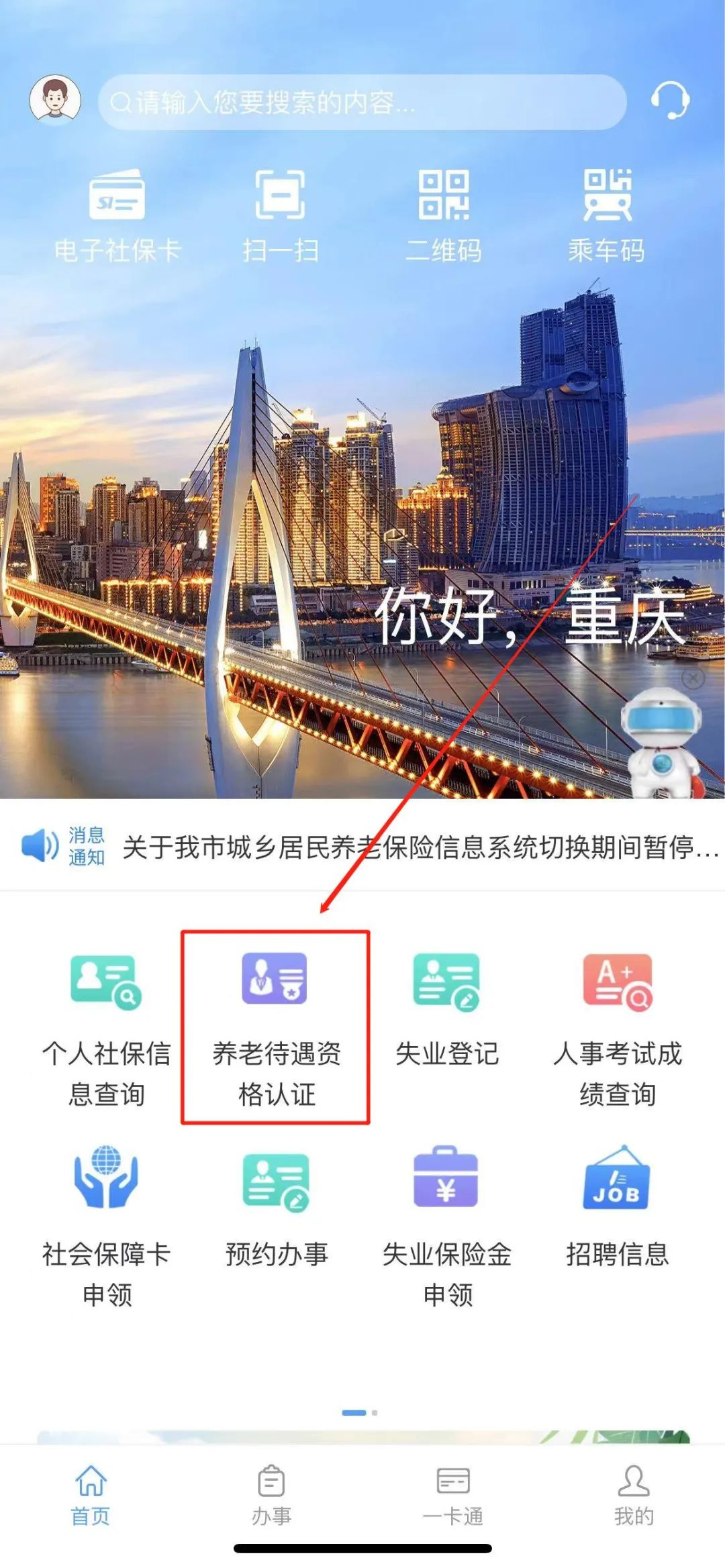Switch to the 办事 tab

click(271, 1496)
